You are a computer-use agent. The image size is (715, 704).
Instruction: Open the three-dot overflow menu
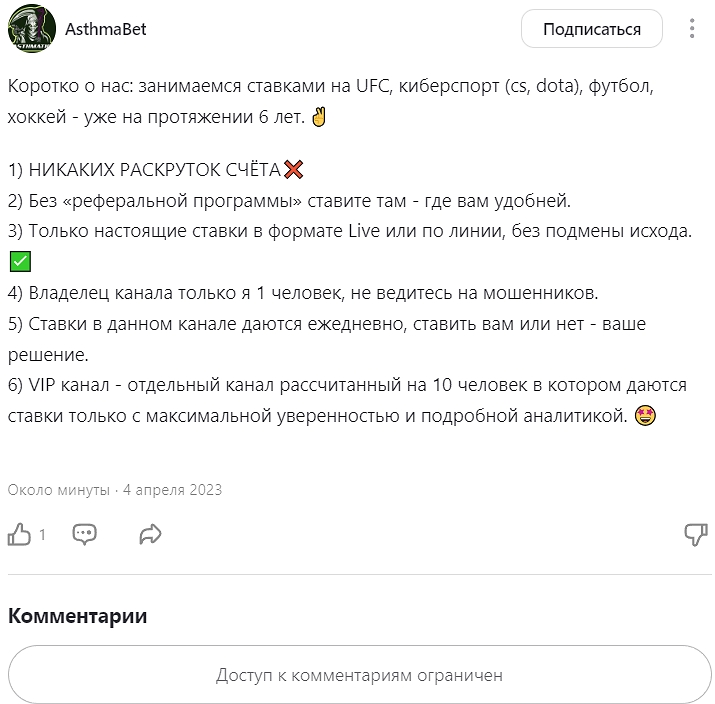pyautogui.click(x=692, y=29)
